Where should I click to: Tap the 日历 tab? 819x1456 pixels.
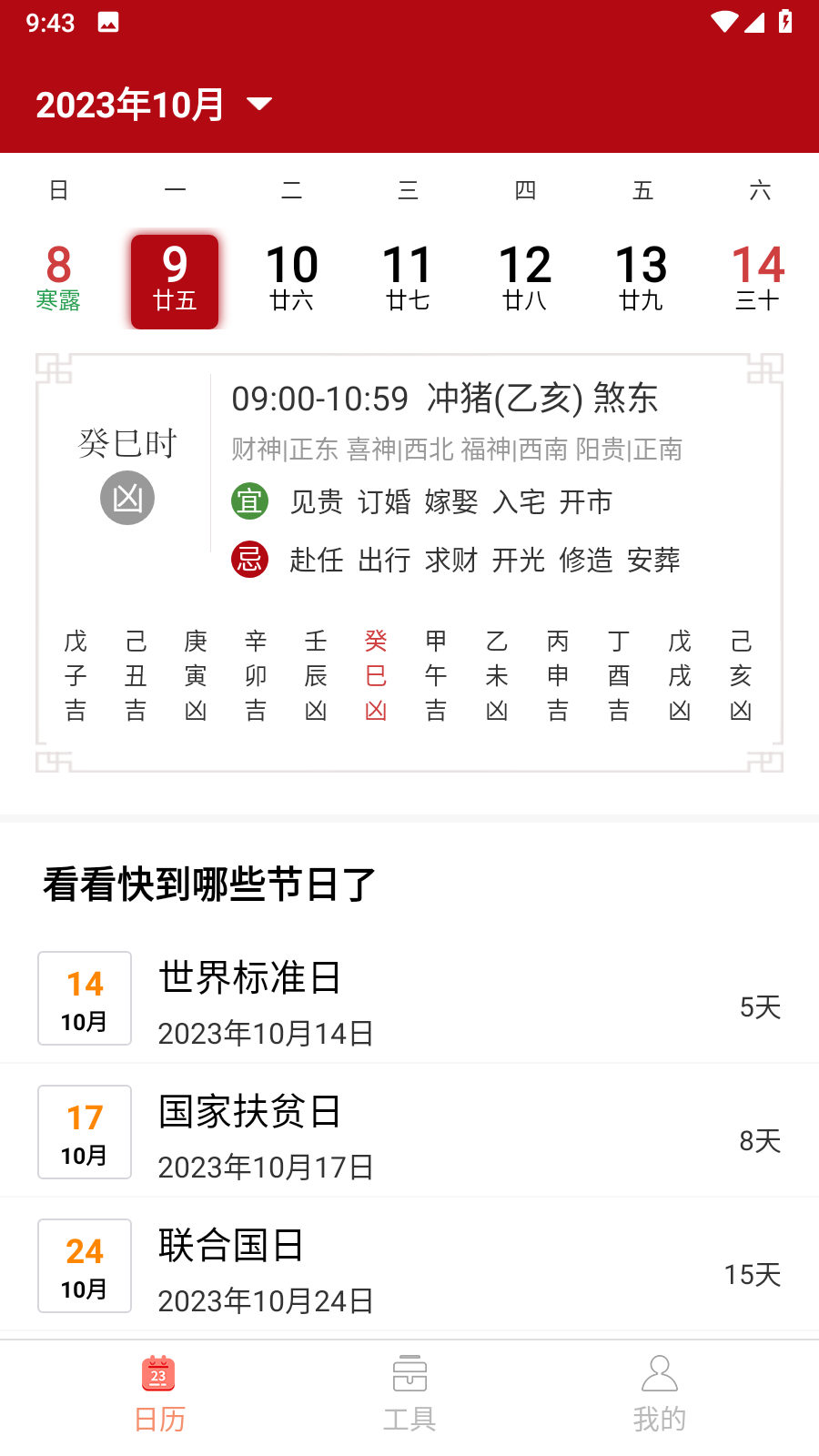(159, 1394)
